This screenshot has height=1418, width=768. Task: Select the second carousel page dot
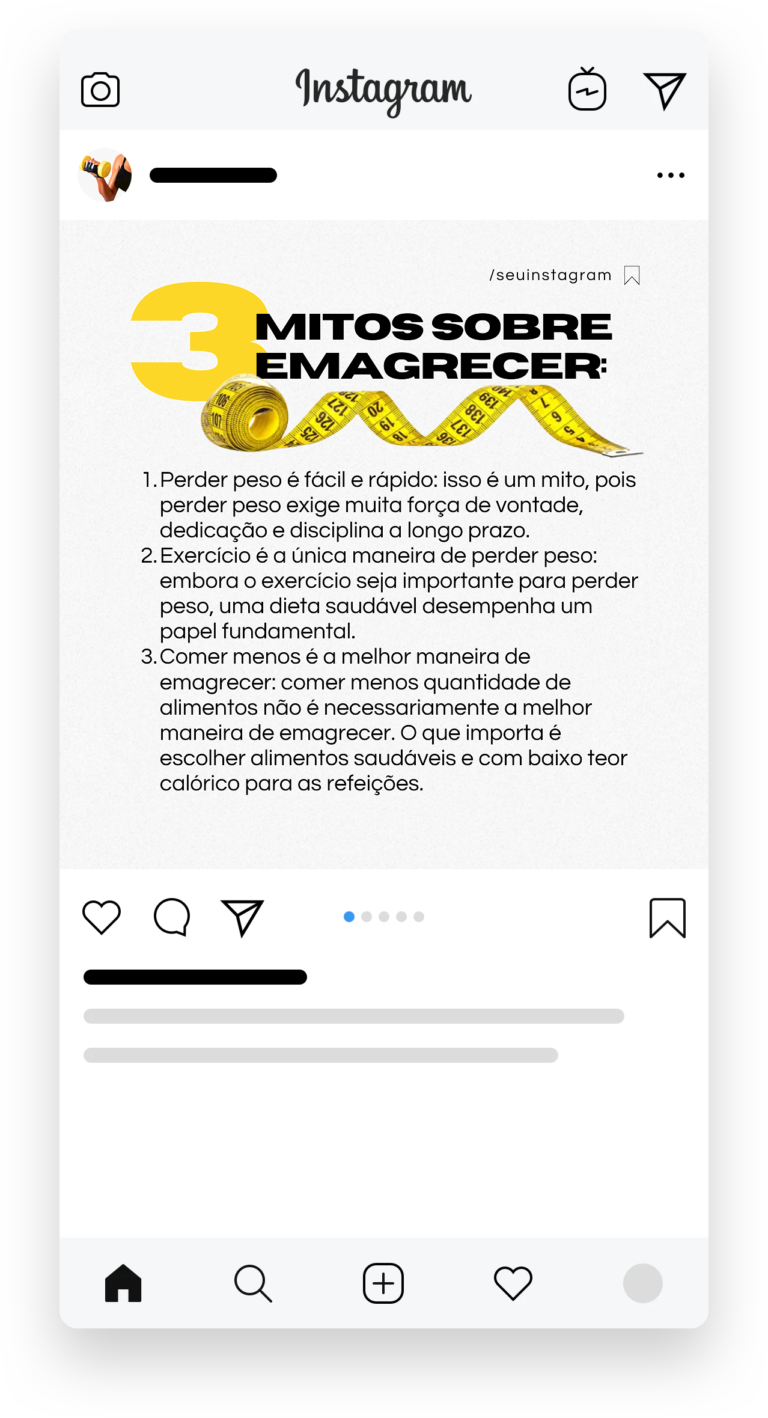coord(367,916)
